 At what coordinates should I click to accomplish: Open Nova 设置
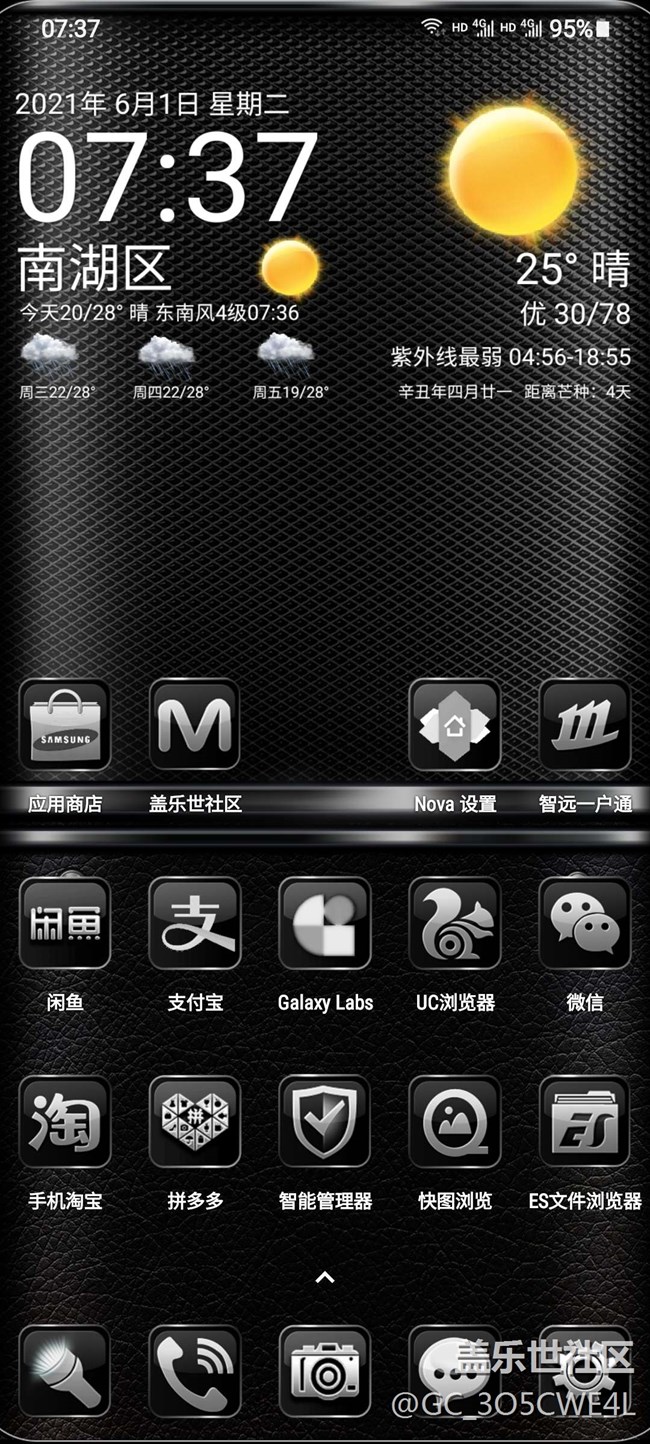tap(455, 725)
